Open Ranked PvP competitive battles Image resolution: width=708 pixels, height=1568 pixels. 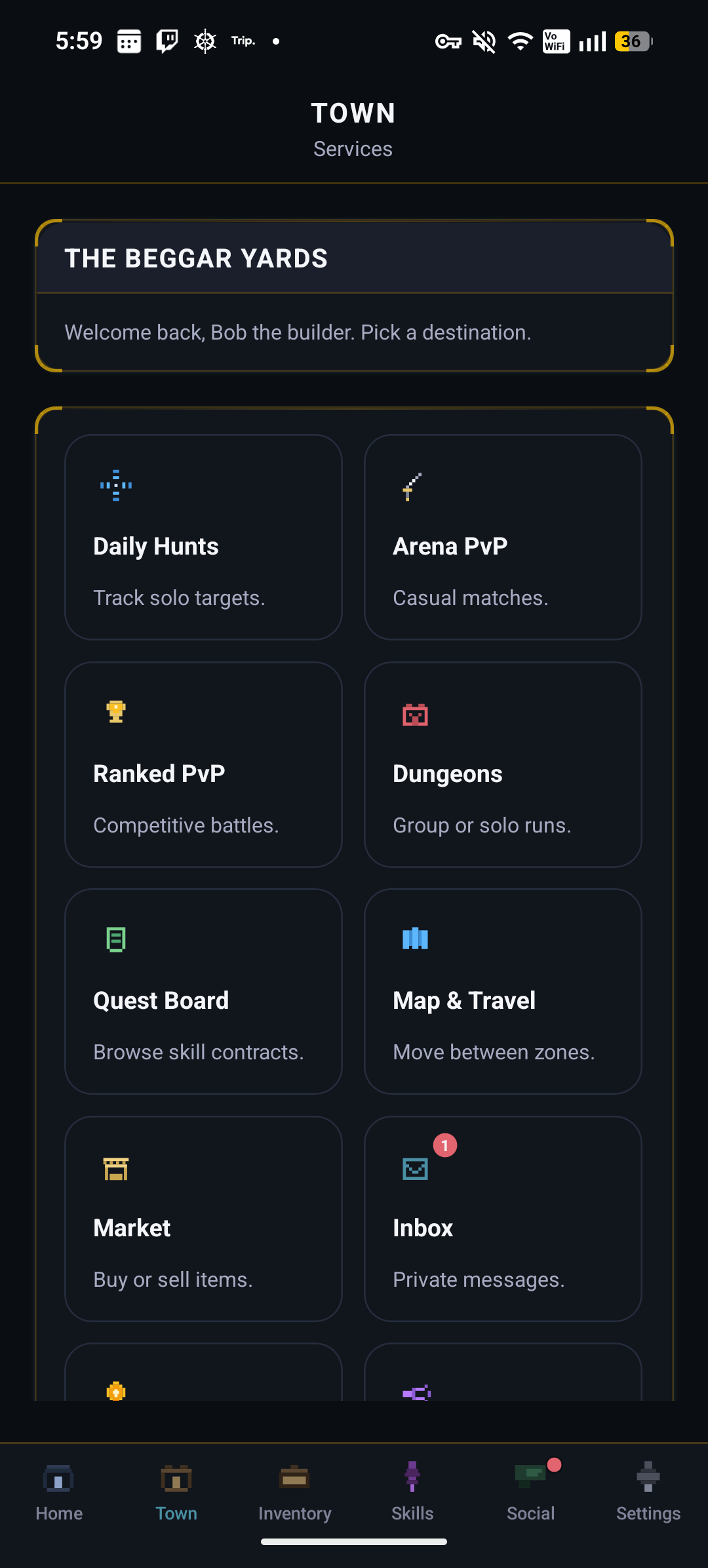coord(203,764)
